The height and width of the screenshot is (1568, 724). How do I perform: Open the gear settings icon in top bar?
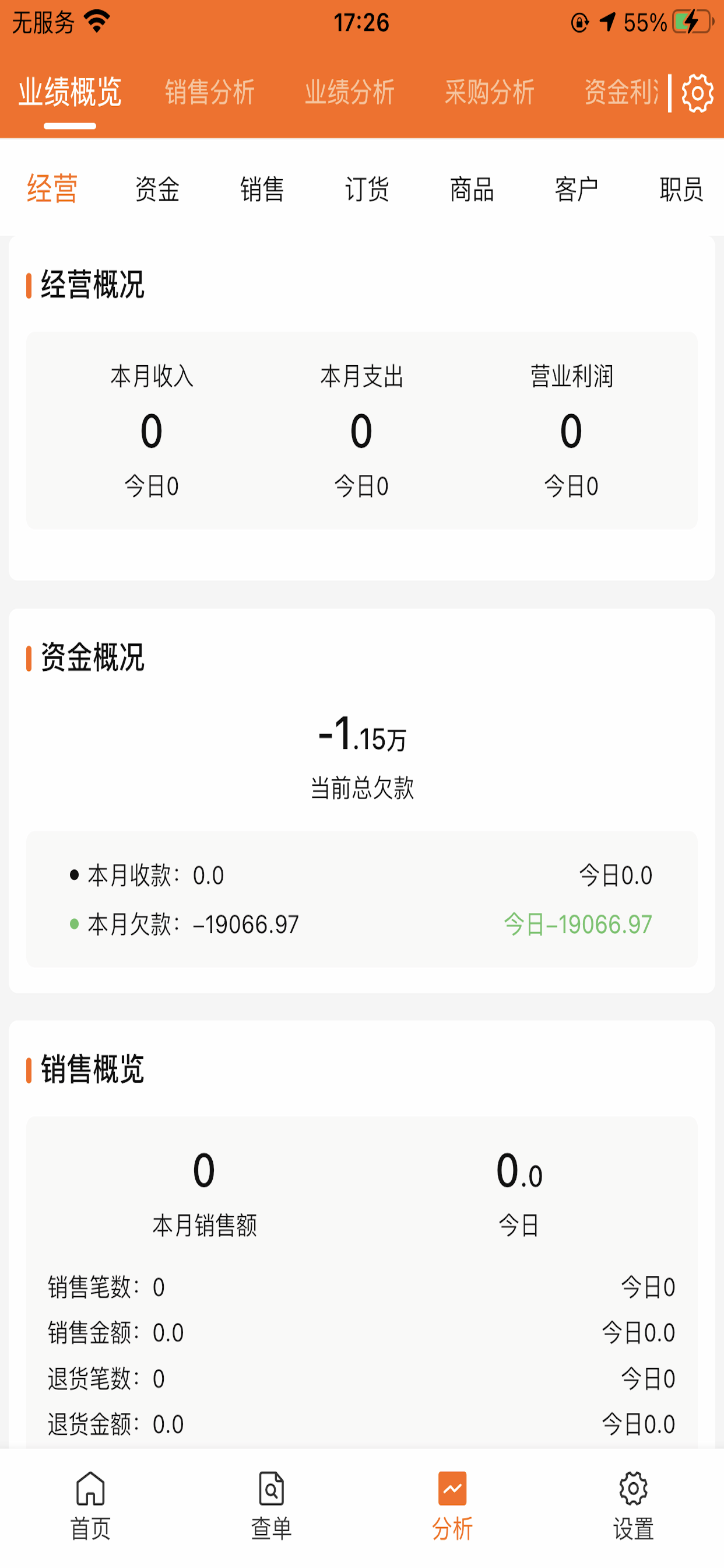(697, 93)
